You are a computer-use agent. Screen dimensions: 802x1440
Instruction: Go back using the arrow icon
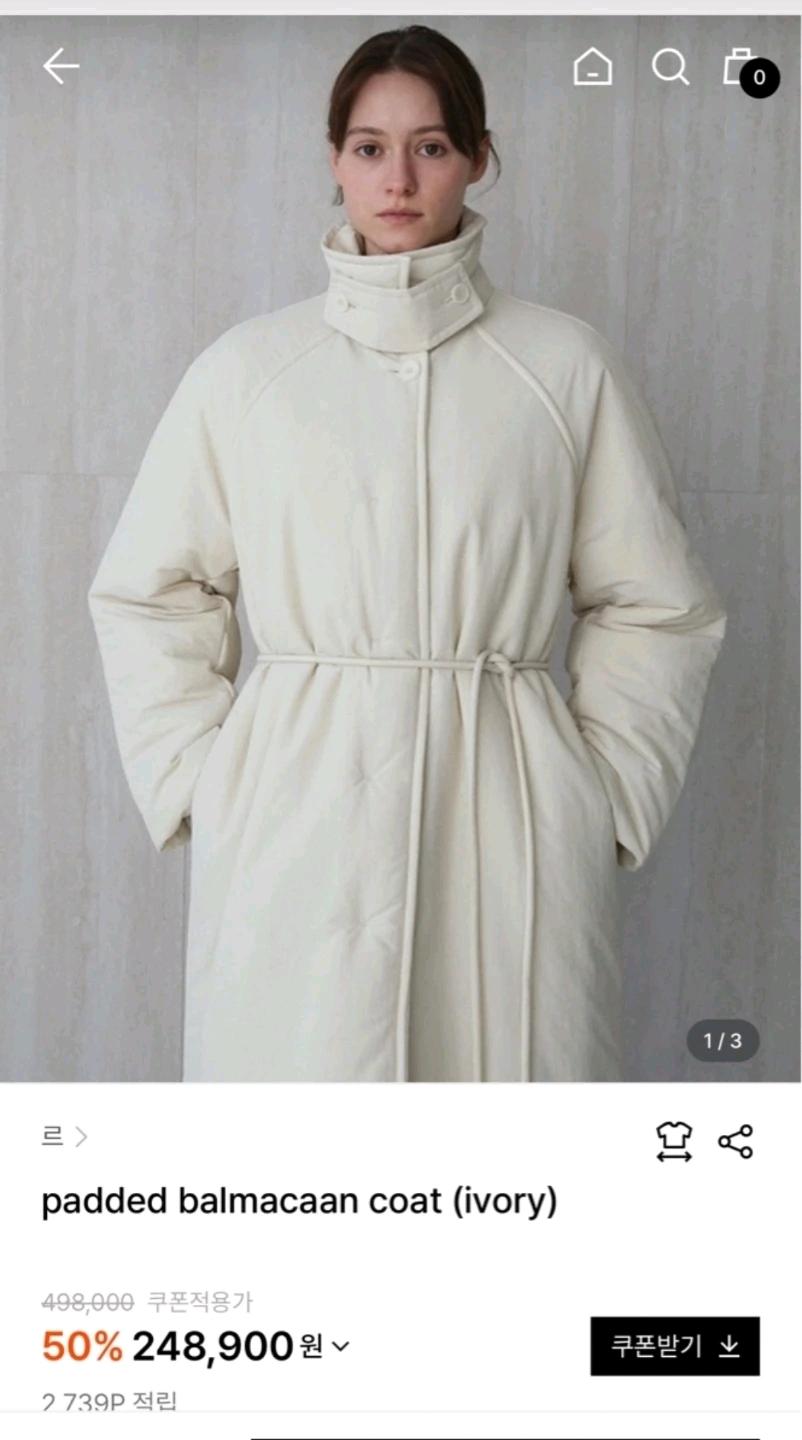point(60,67)
